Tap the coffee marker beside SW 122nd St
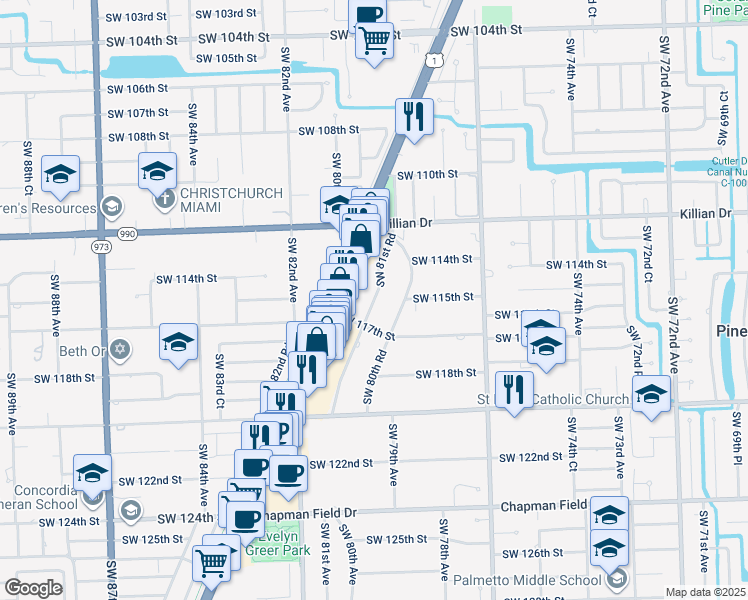 [288, 474]
